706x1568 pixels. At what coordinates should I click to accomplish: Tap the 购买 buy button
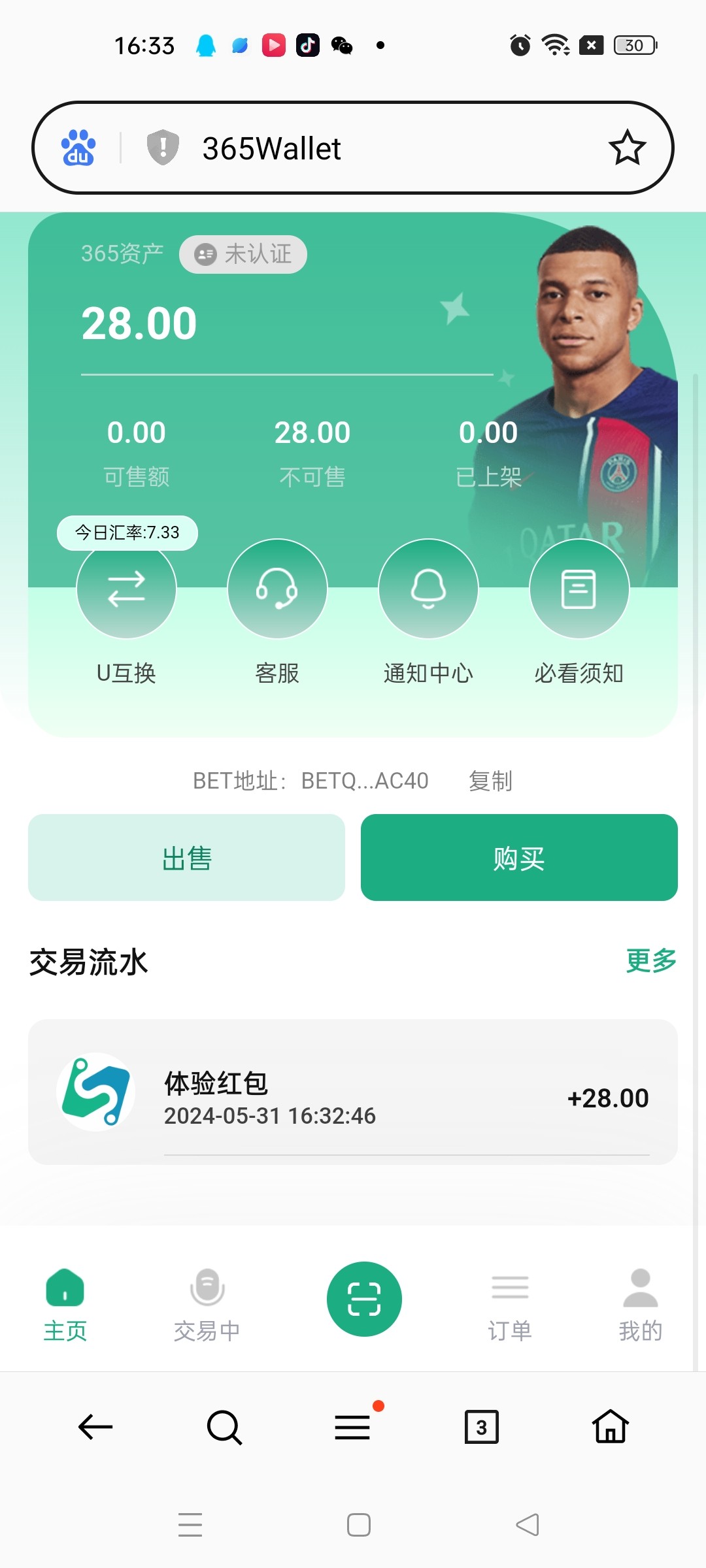click(x=519, y=858)
